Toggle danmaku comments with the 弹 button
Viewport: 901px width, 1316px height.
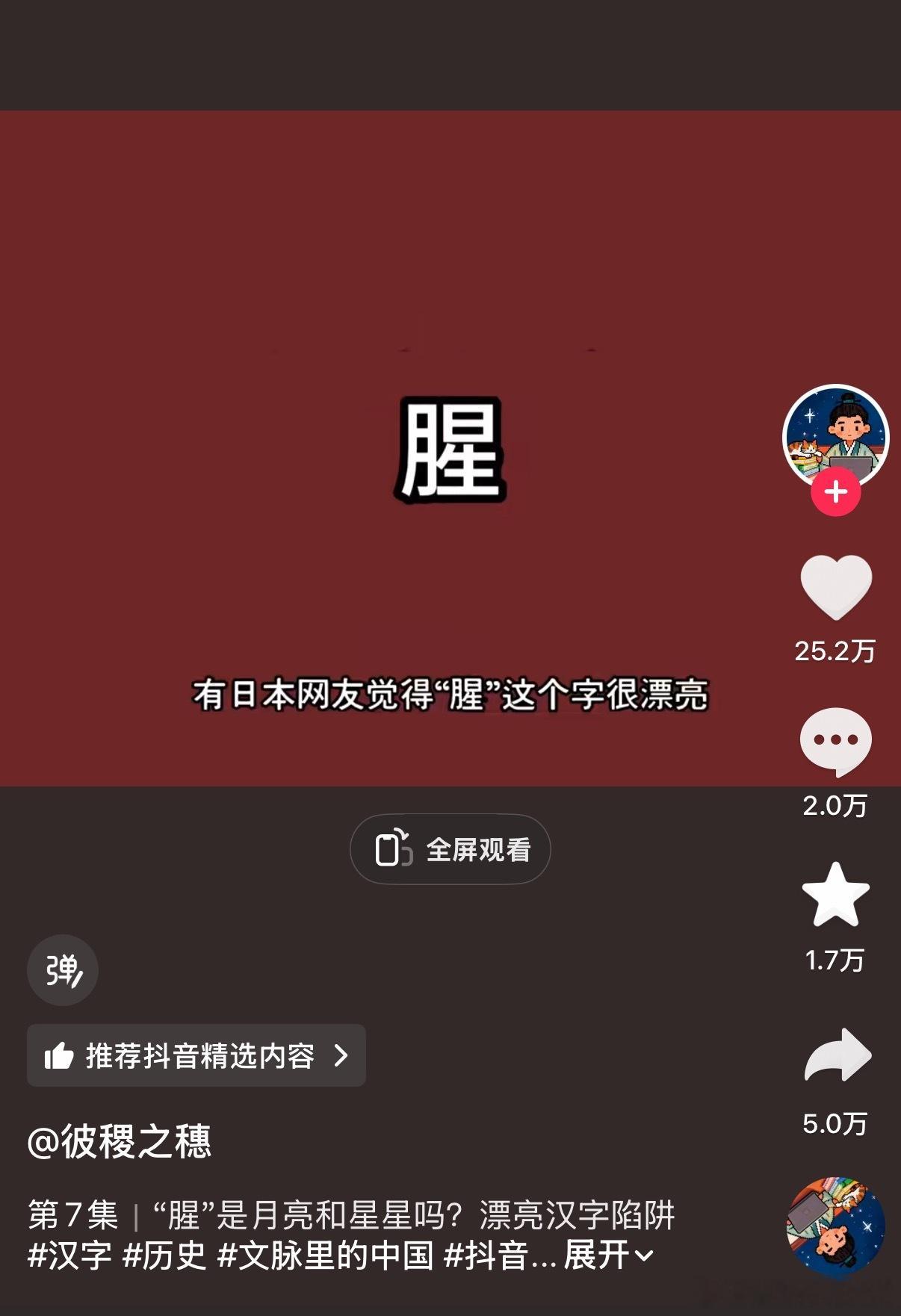(x=62, y=969)
